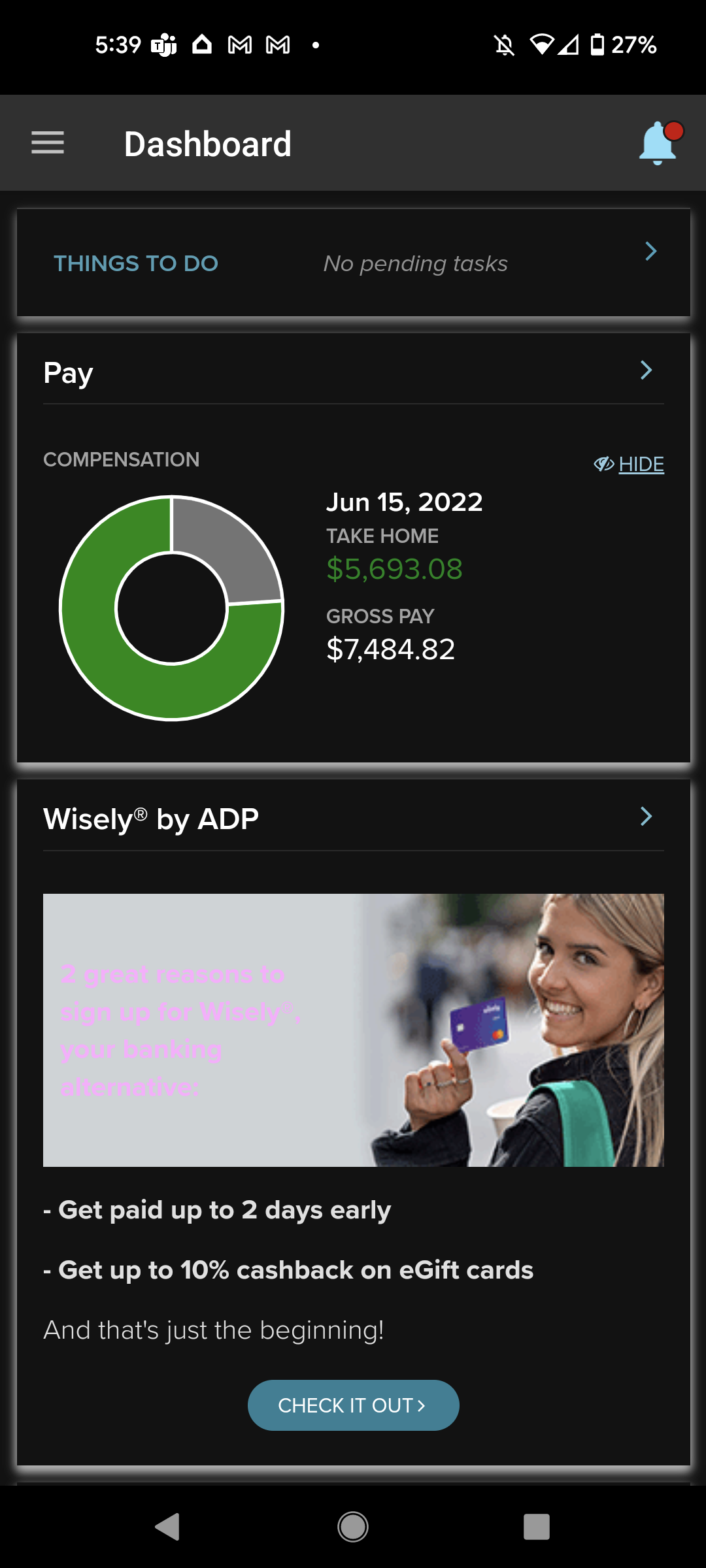Open the Pay section details
The height and width of the screenshot is (1568, 706).
tap(645, 370)
